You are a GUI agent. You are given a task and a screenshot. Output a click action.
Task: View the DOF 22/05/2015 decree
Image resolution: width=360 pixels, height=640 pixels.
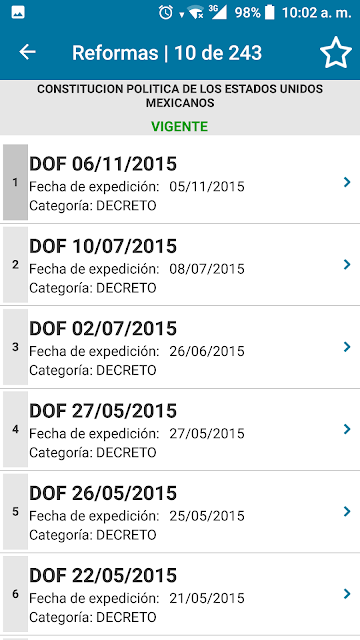(x=180, y=594)
